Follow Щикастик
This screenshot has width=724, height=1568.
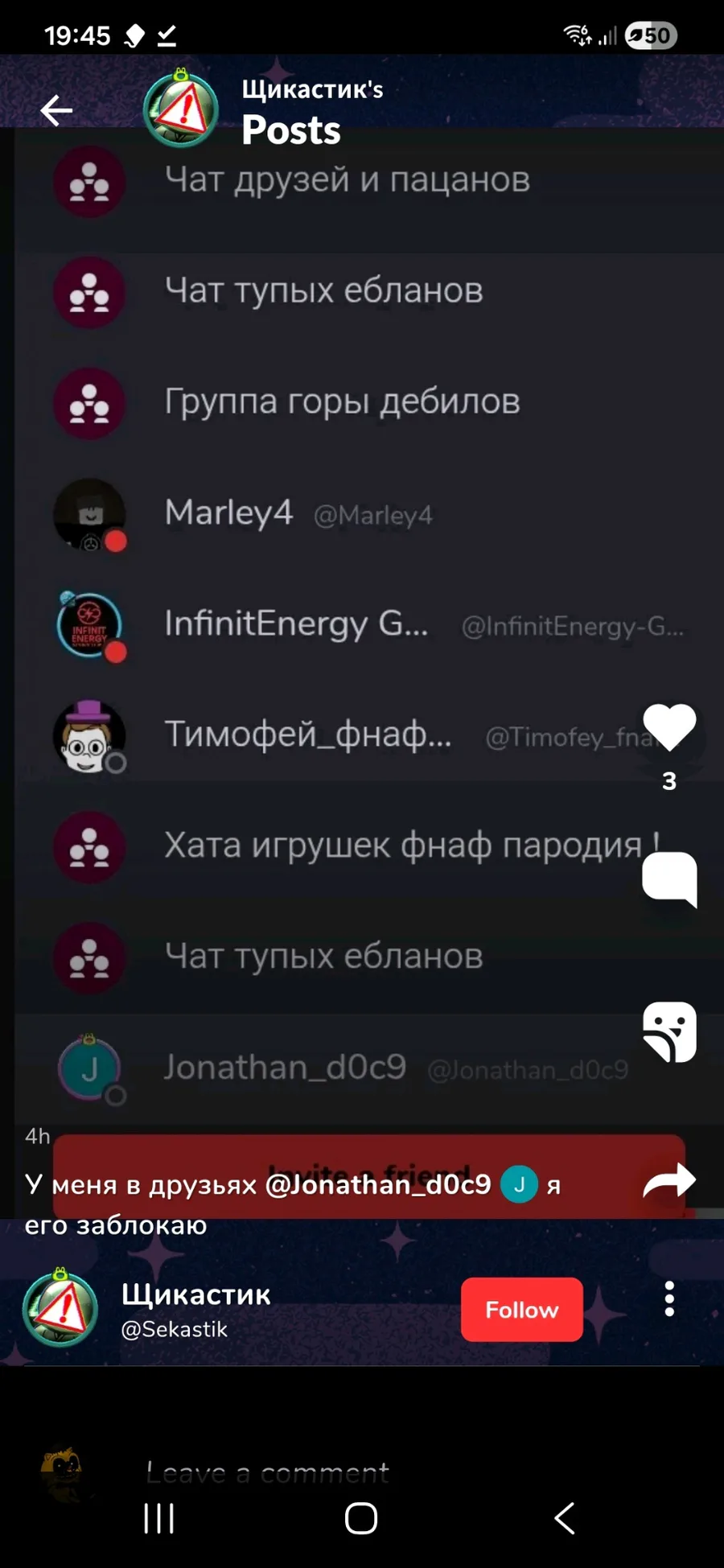[521, 1310]
